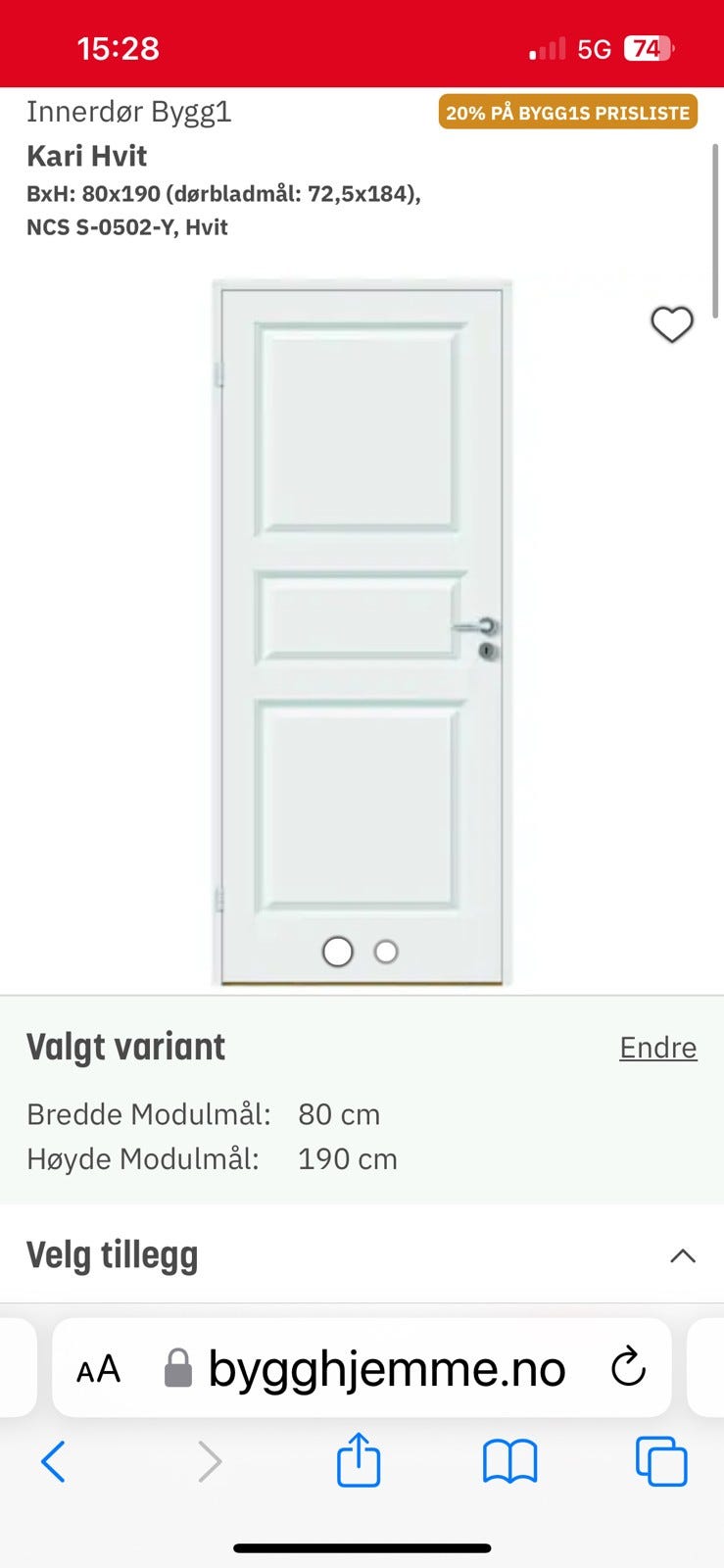Open the text size settings with AA
Viewport: 724px width, 1568px height.
[x=98, y=1367]
